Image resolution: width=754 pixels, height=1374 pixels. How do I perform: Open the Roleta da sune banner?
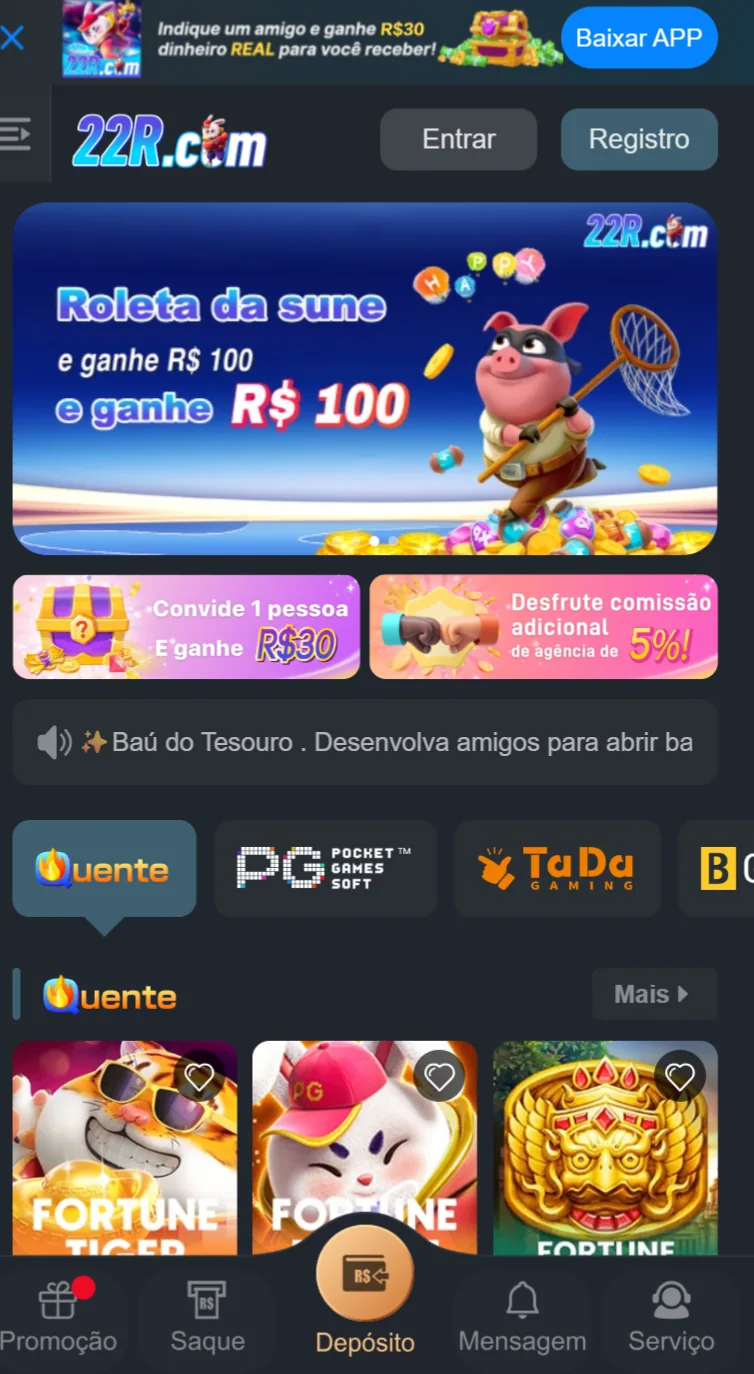364,378
